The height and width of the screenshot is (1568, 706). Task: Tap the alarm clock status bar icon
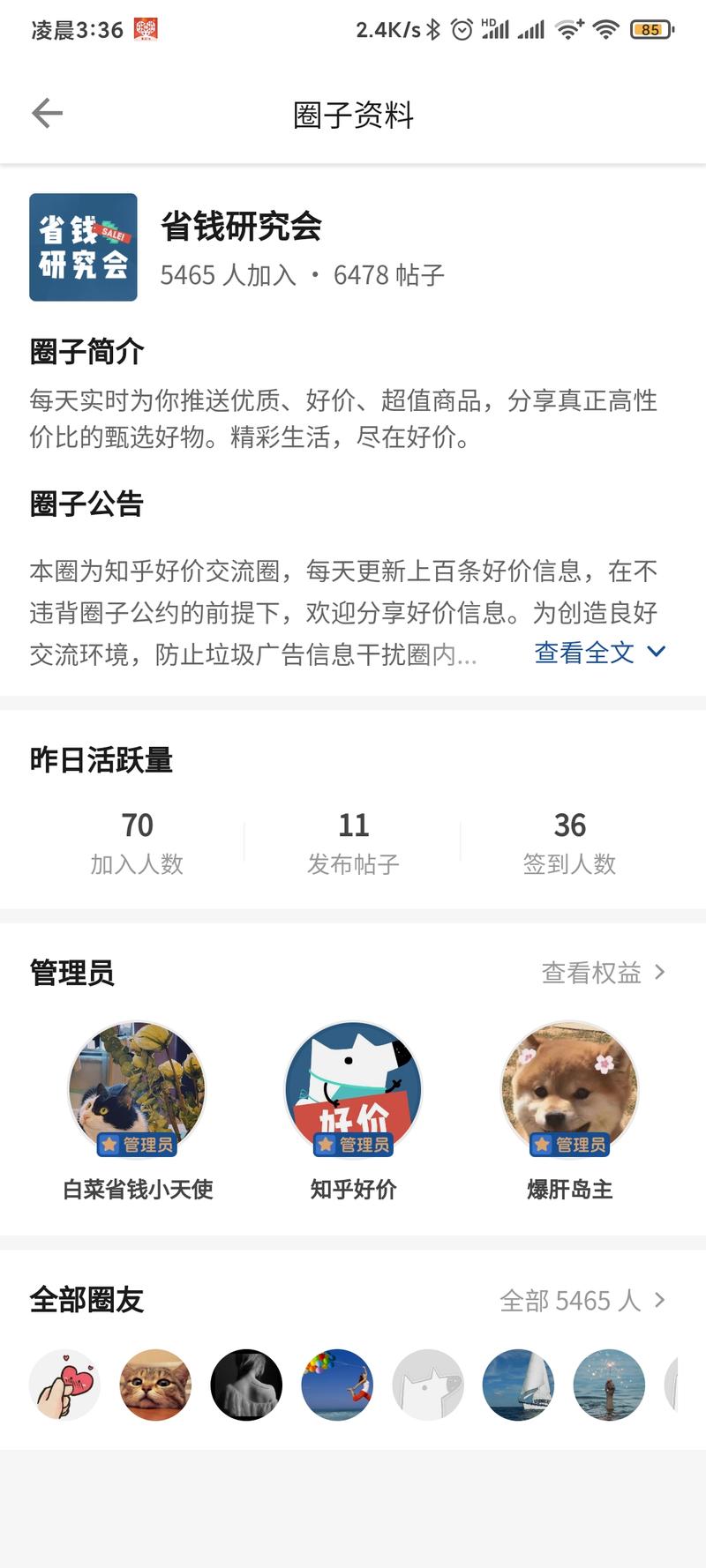tap(460, 29)
